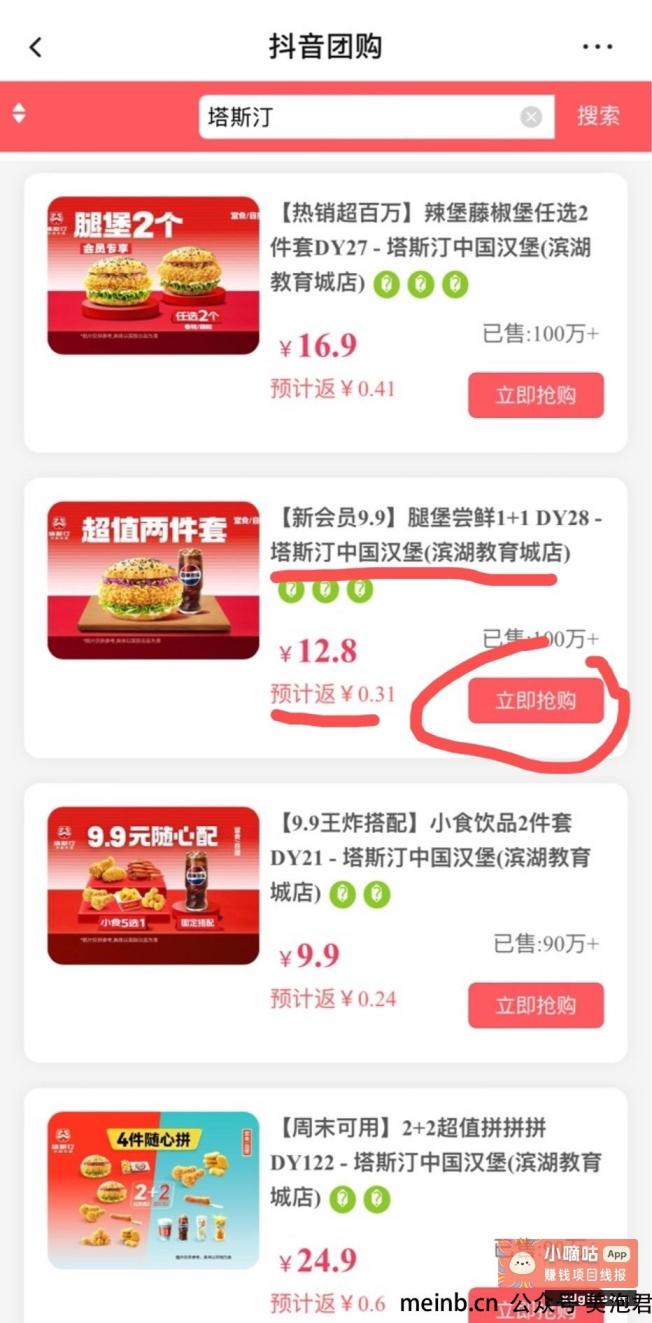Tap 立即抢购 for the ¥9.9 deal
The height and width of the screenshot is (1323, 652).
[x=536, y=1005]
